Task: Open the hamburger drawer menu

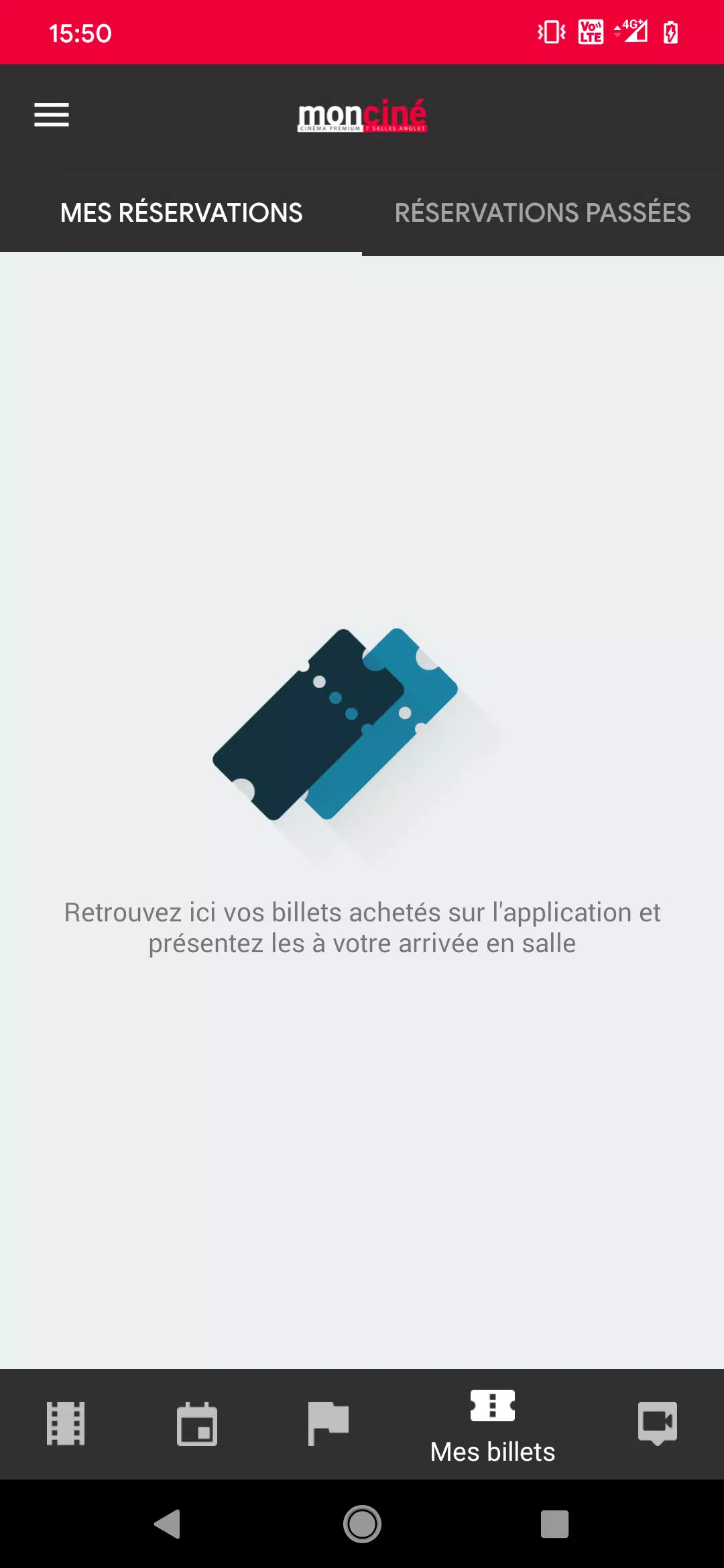Action: click(52, 115)
